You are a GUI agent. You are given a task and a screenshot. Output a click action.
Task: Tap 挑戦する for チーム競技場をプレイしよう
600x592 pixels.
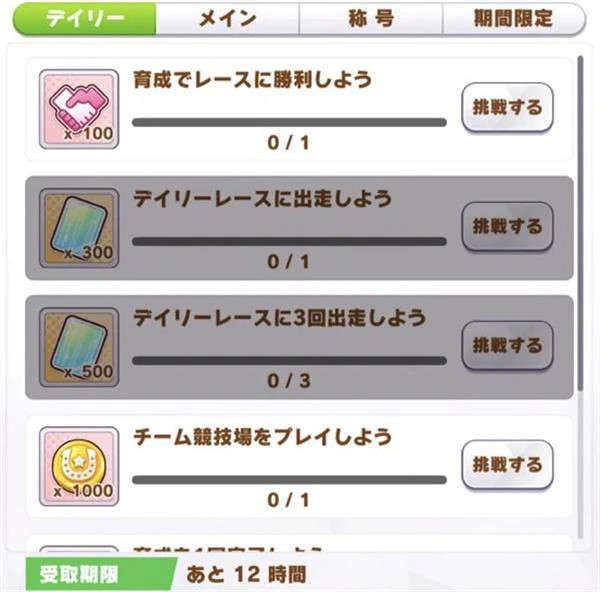(x=507, y=465)
